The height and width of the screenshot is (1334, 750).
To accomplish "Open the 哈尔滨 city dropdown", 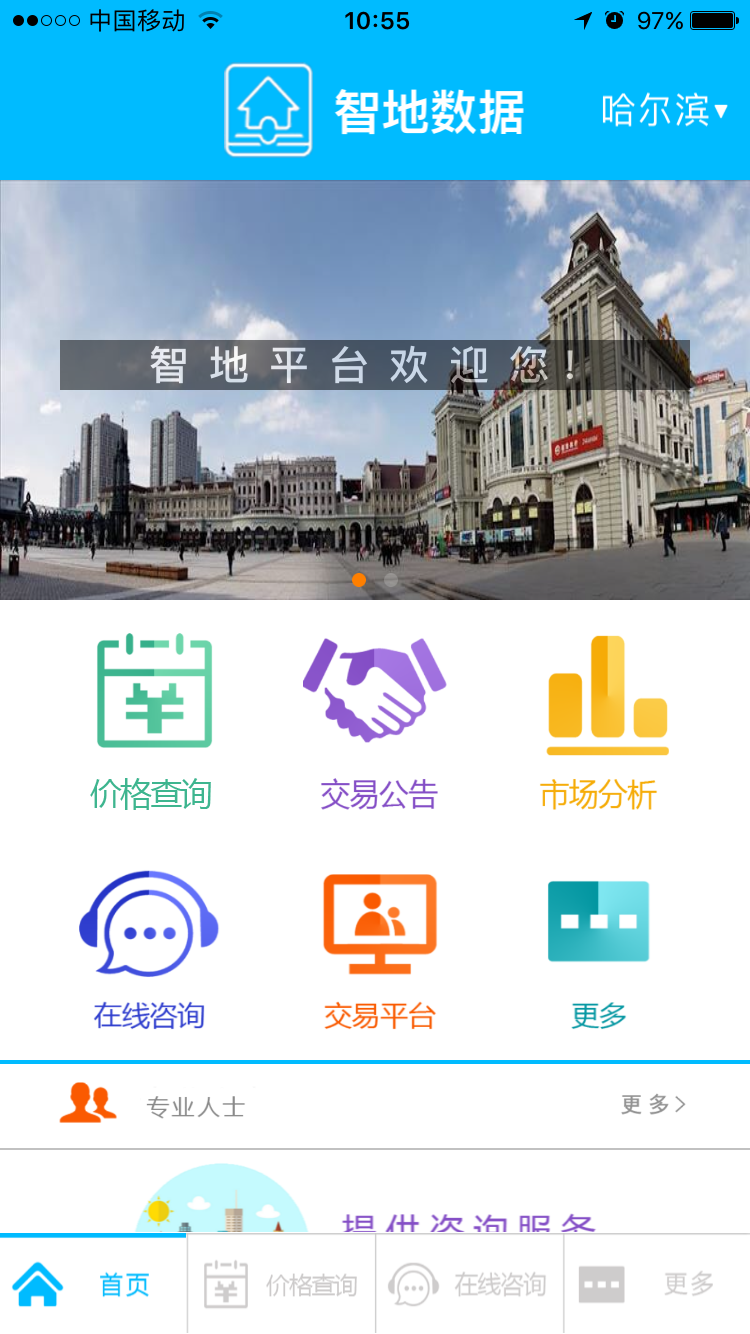I will (x=665, y=110).
